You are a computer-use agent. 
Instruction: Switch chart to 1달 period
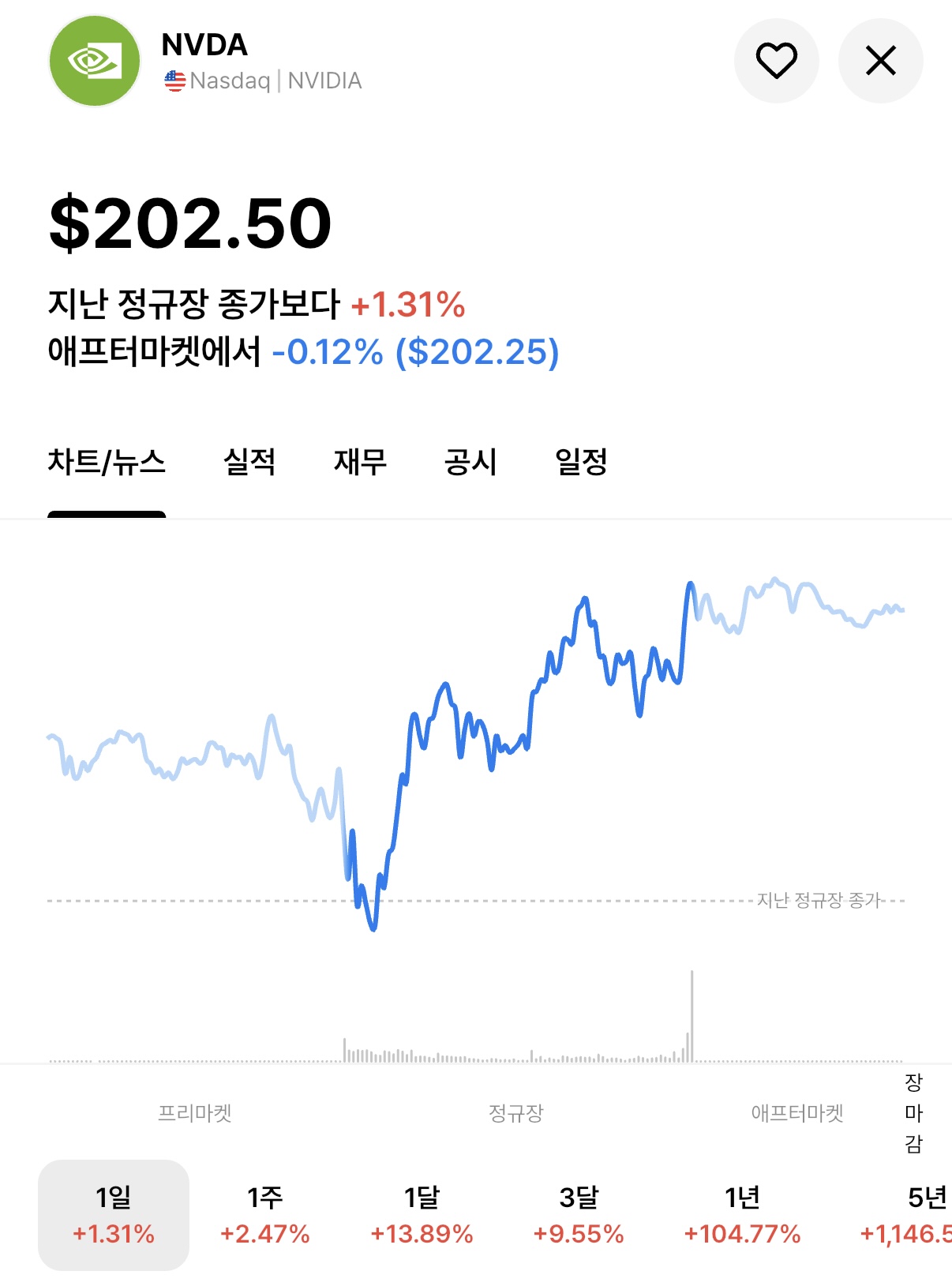(x=422, y=1215)
